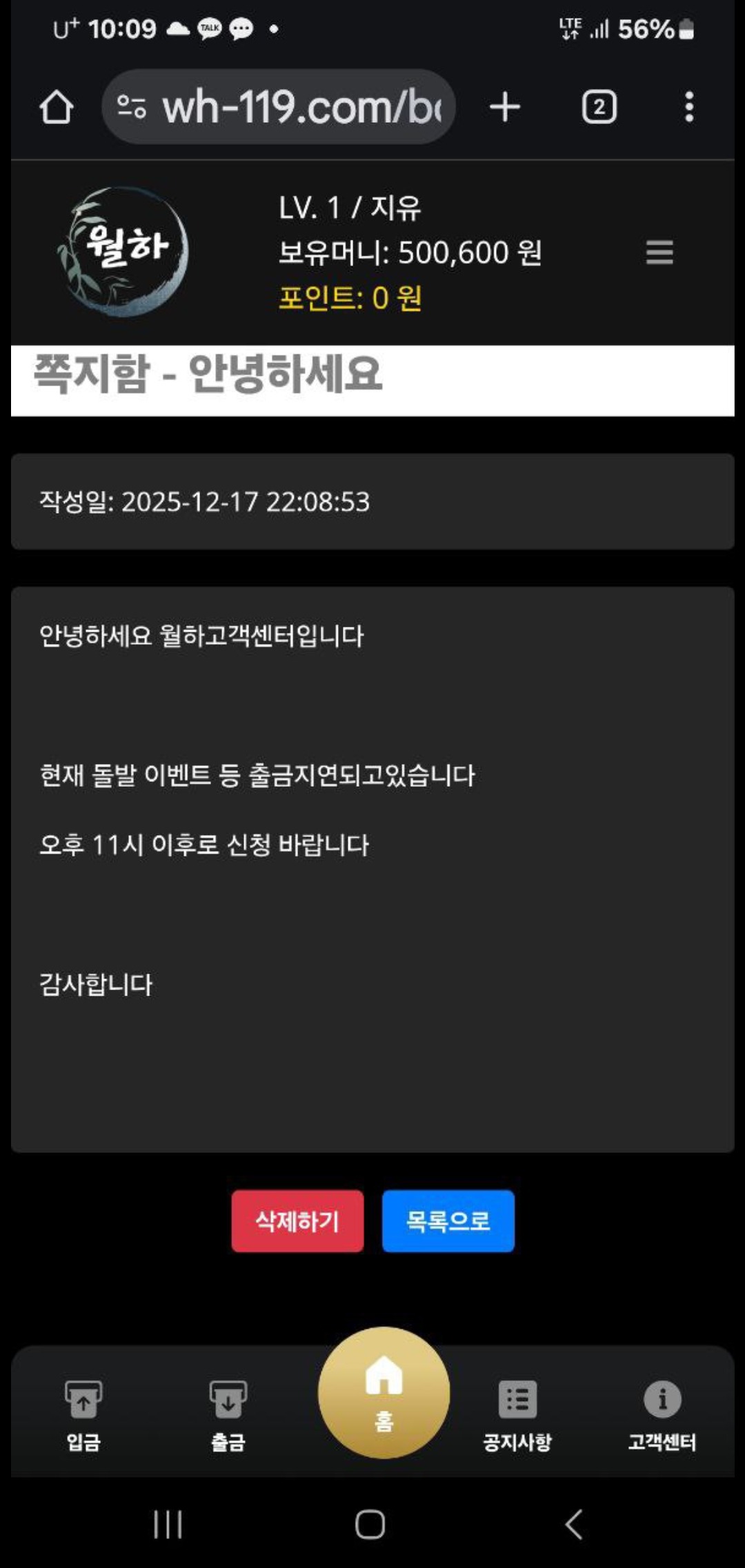Screen dimensions: 745x1568
Task: Open a new browser tab
Action: click(505, 108)
